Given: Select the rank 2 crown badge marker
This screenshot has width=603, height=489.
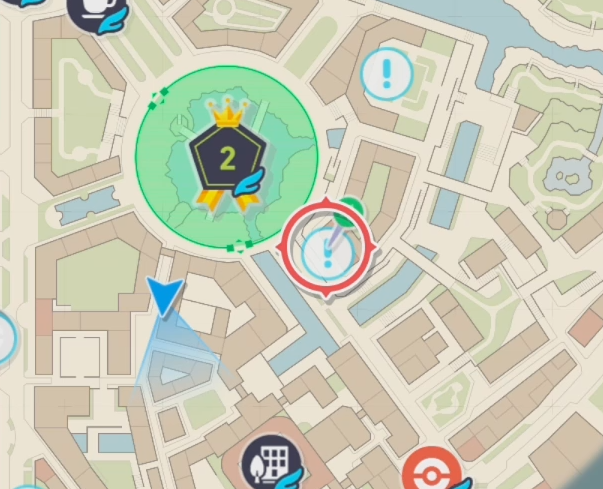Looking at the screenshot, I should click(x=225, y=155).
